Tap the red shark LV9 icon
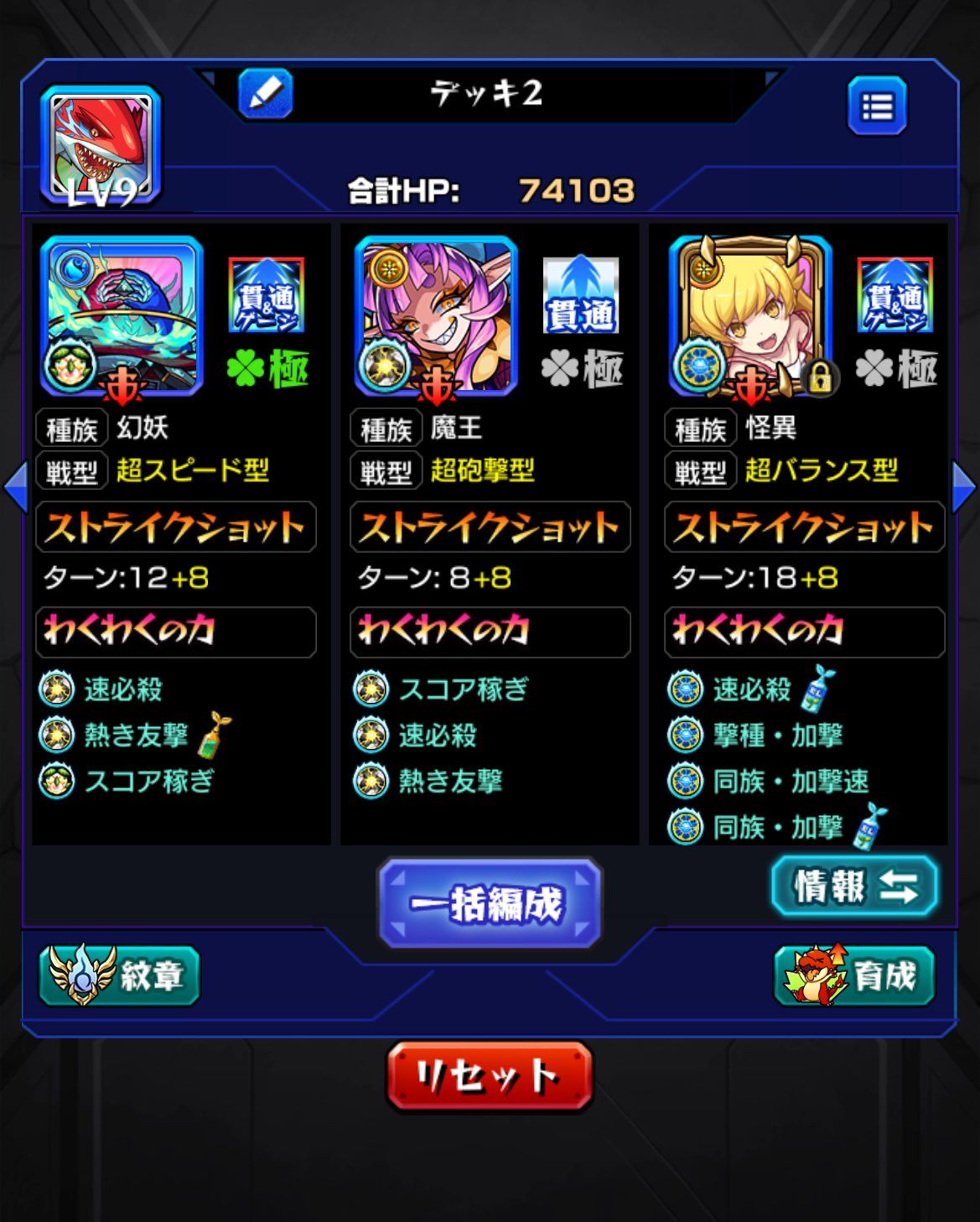 coord(101,147)
